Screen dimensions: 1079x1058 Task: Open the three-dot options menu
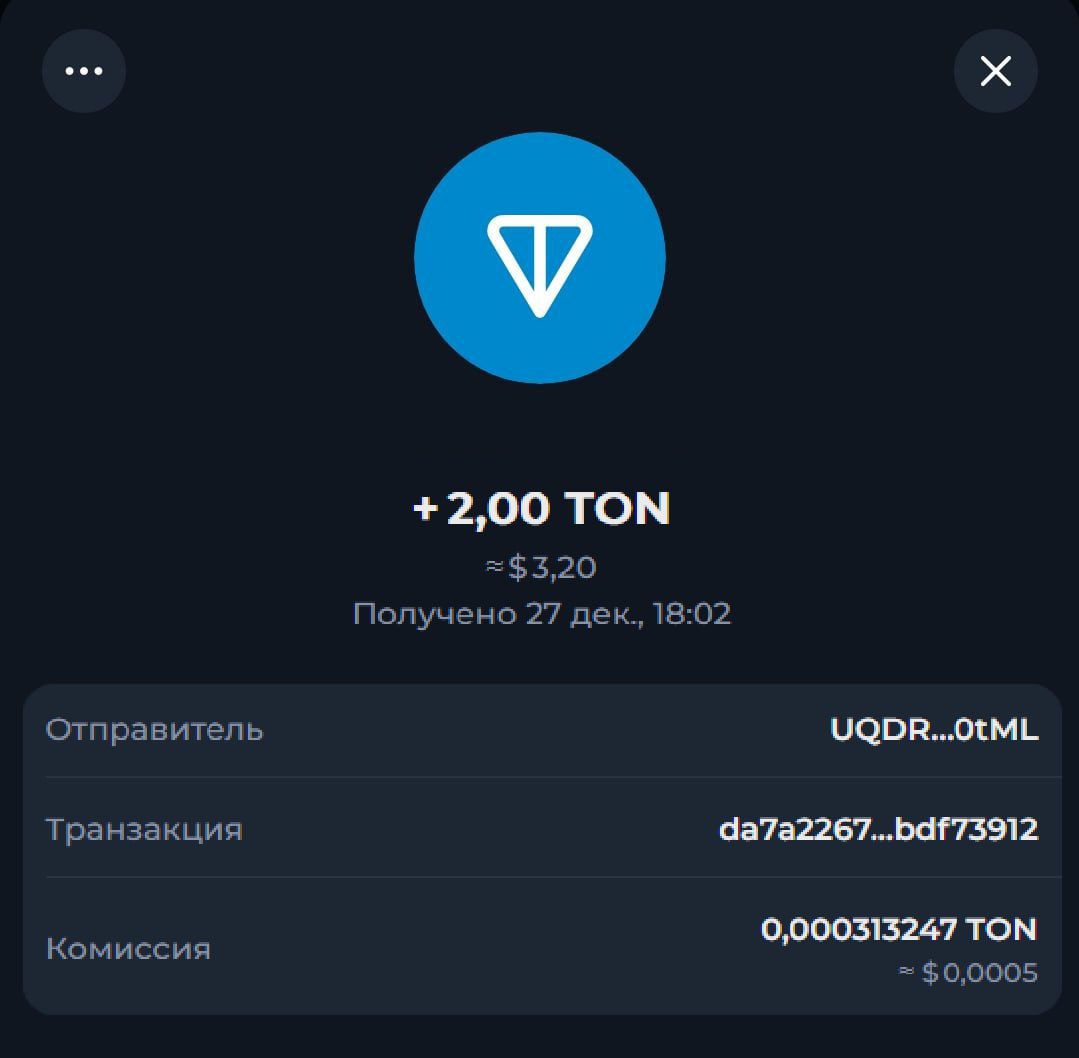(x=84, y=71)
